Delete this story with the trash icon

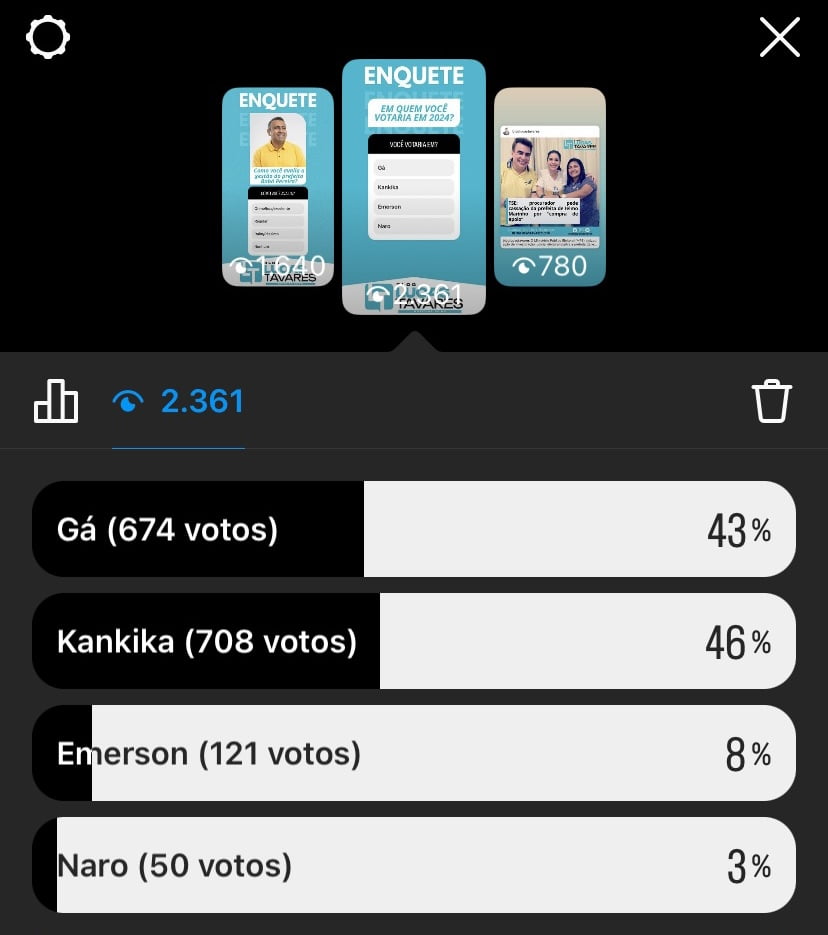(x=771, y=402)
